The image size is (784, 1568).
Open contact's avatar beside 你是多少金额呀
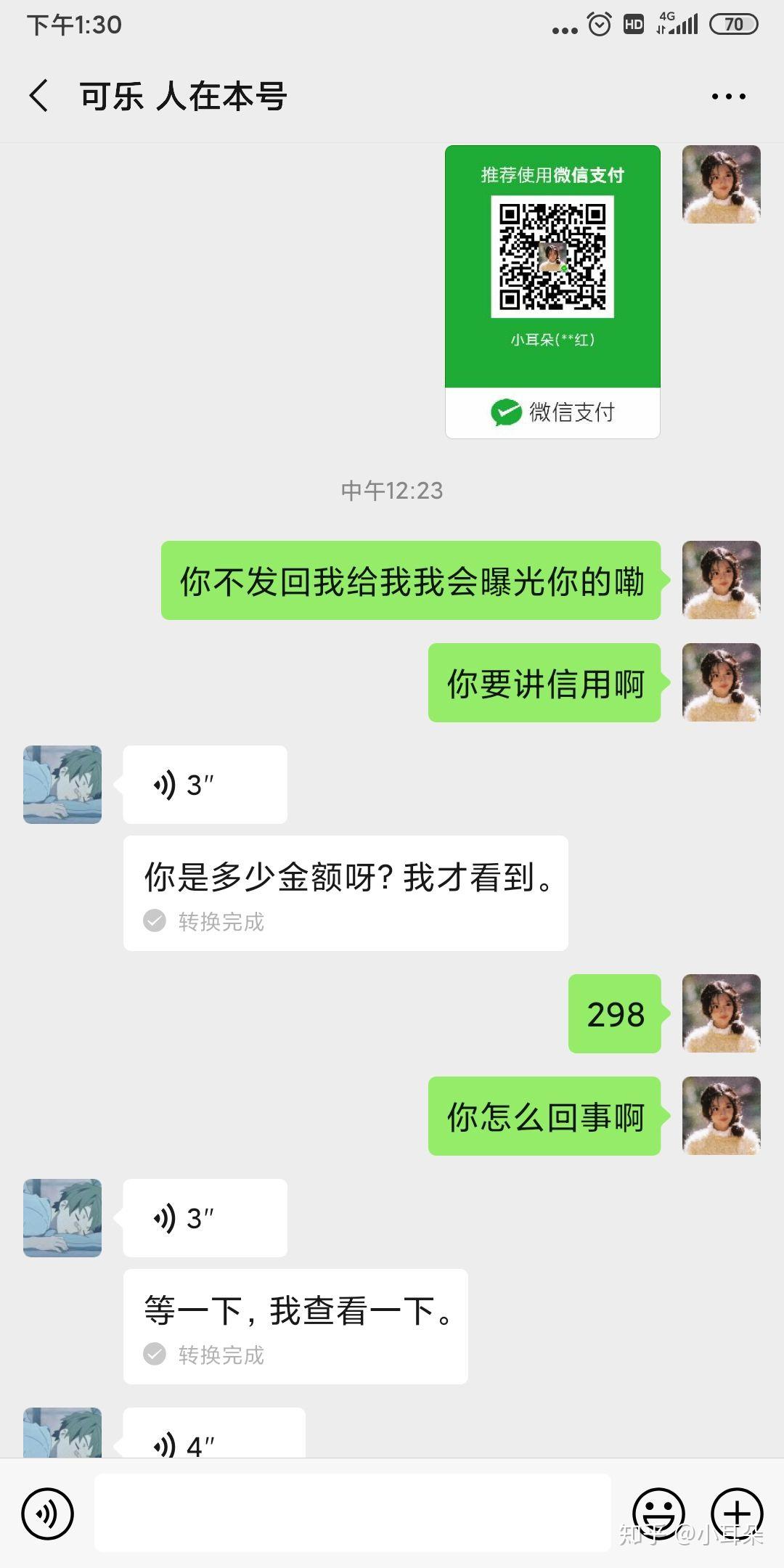click(62, 785)
